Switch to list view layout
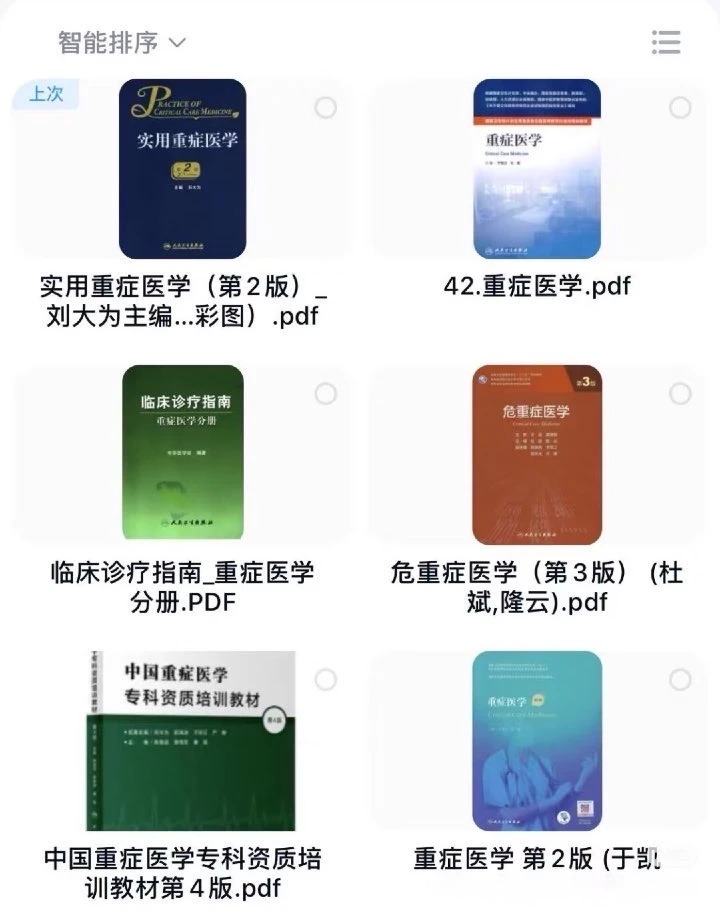The width and height of the screenshot is (720, 912). click(x=665, y=42)
